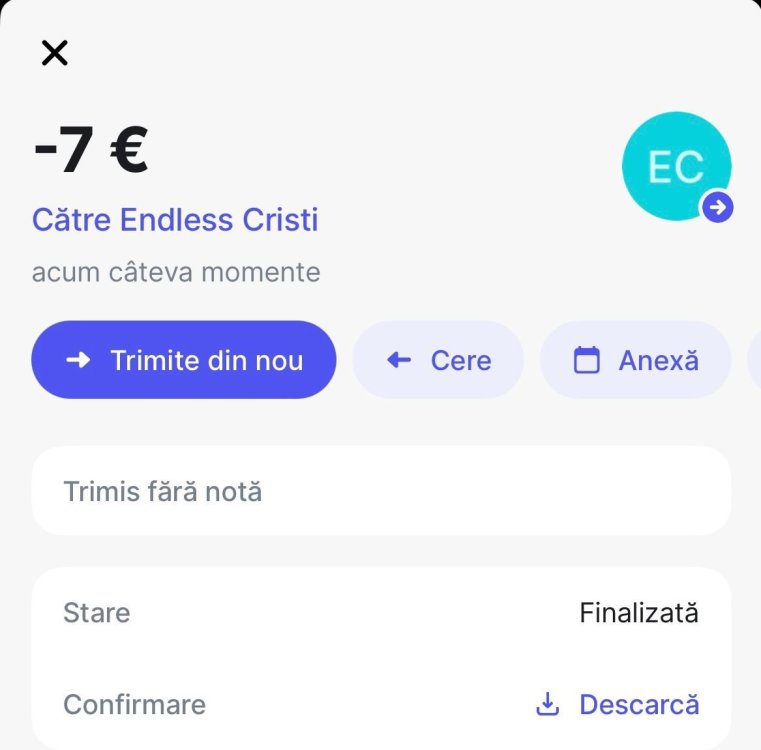This screenshot has height=750, width=761.
Task: Tap the 'Către Endless Cristi' recipient link
Action: pos(175,220)
